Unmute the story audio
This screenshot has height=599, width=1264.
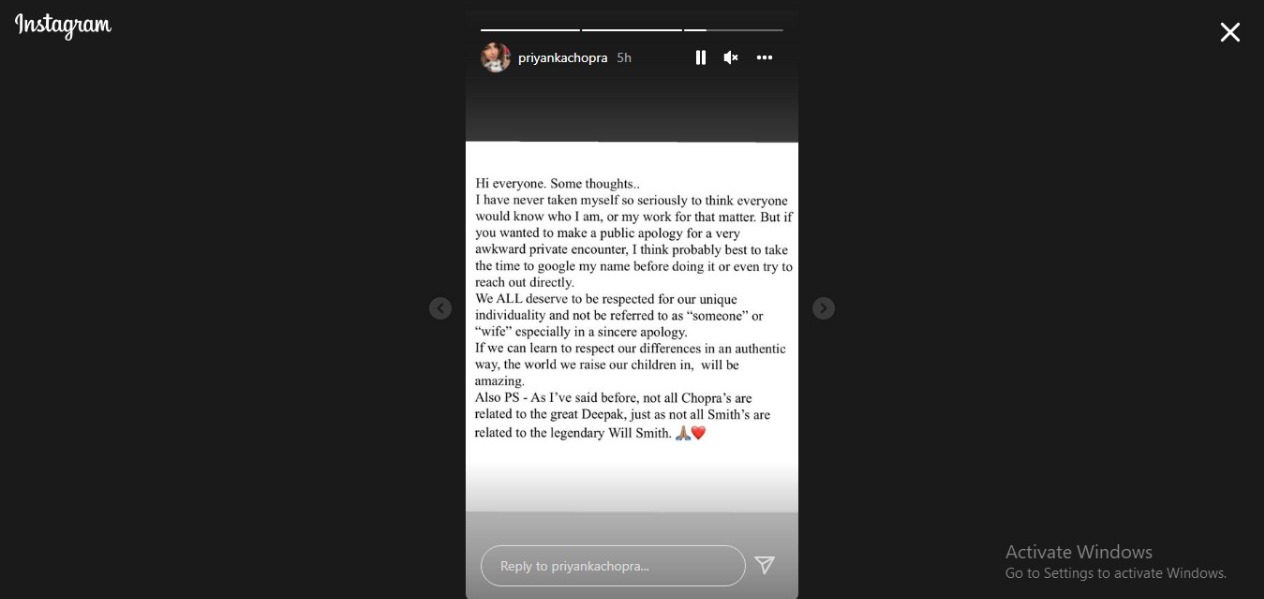pos(731,58)
